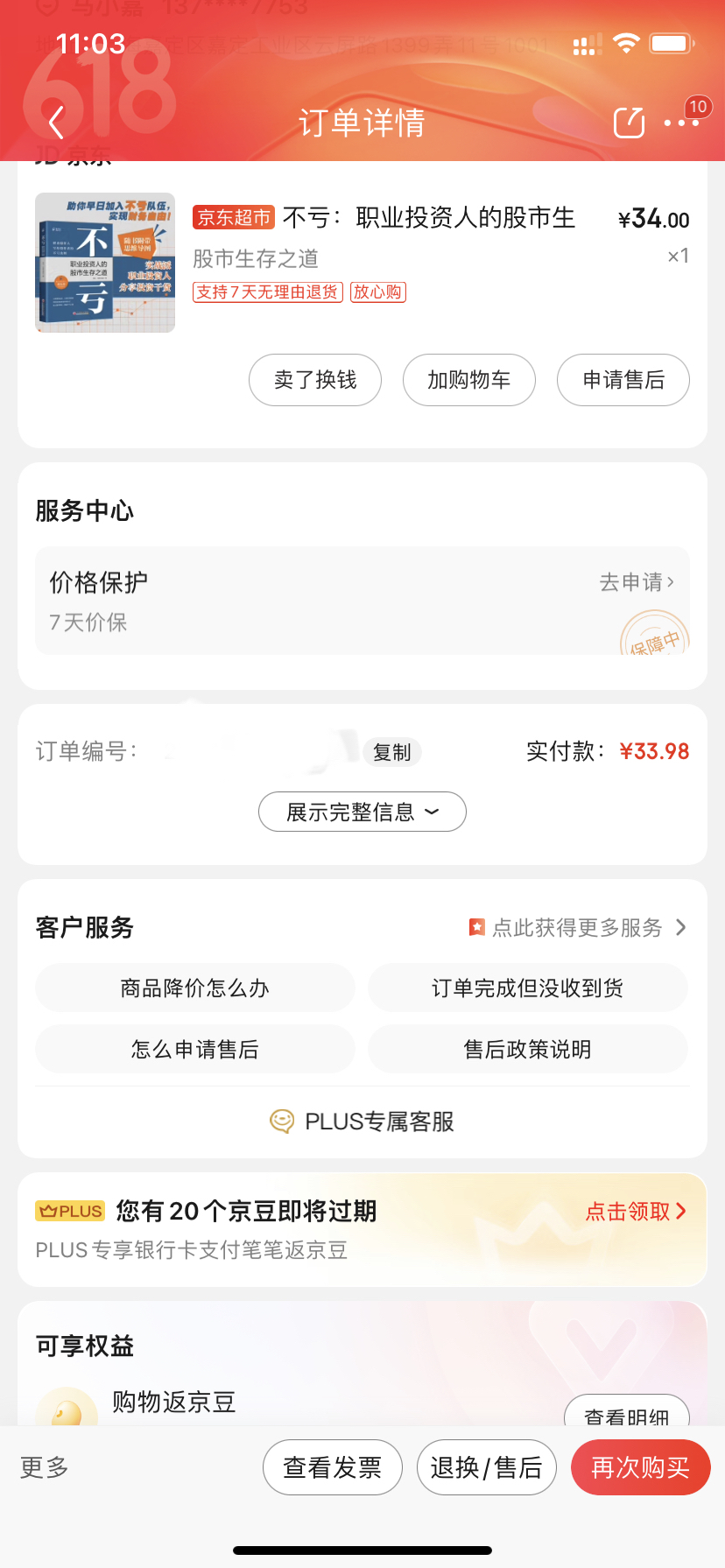Screen dimensions: 725x1568
Task: View invoice with 查看发票
Action: [333, 1467]
